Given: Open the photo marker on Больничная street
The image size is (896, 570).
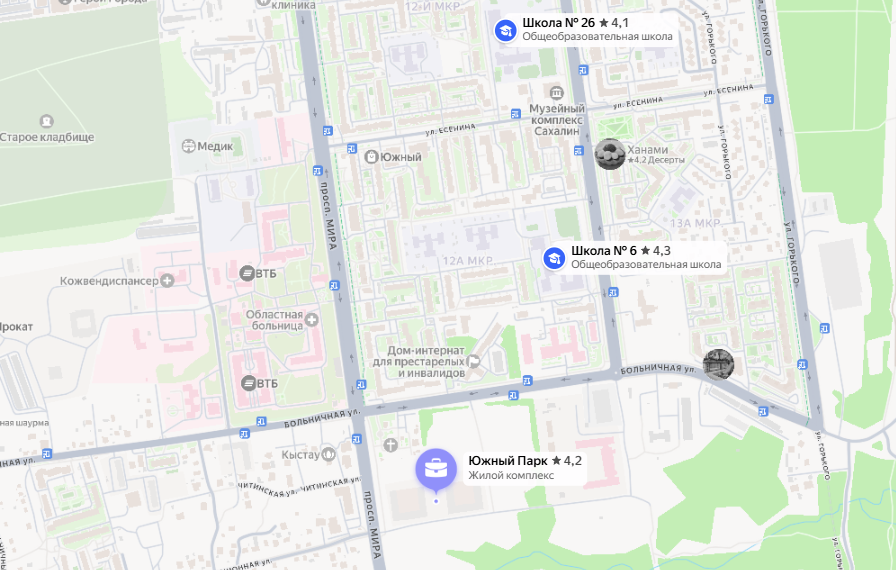Looking at the screenshot, I should tap(718, 364).
